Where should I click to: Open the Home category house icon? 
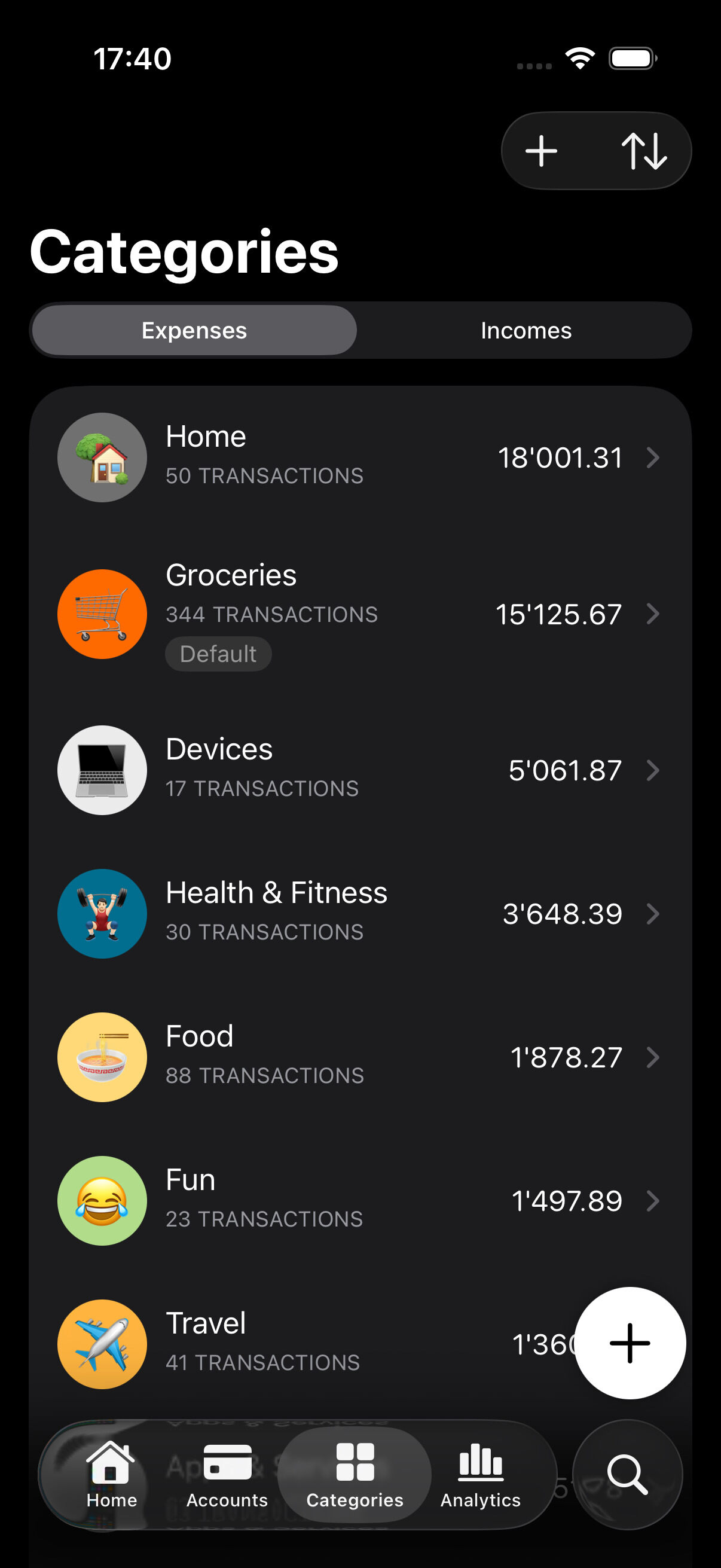(x=102, y=457)
